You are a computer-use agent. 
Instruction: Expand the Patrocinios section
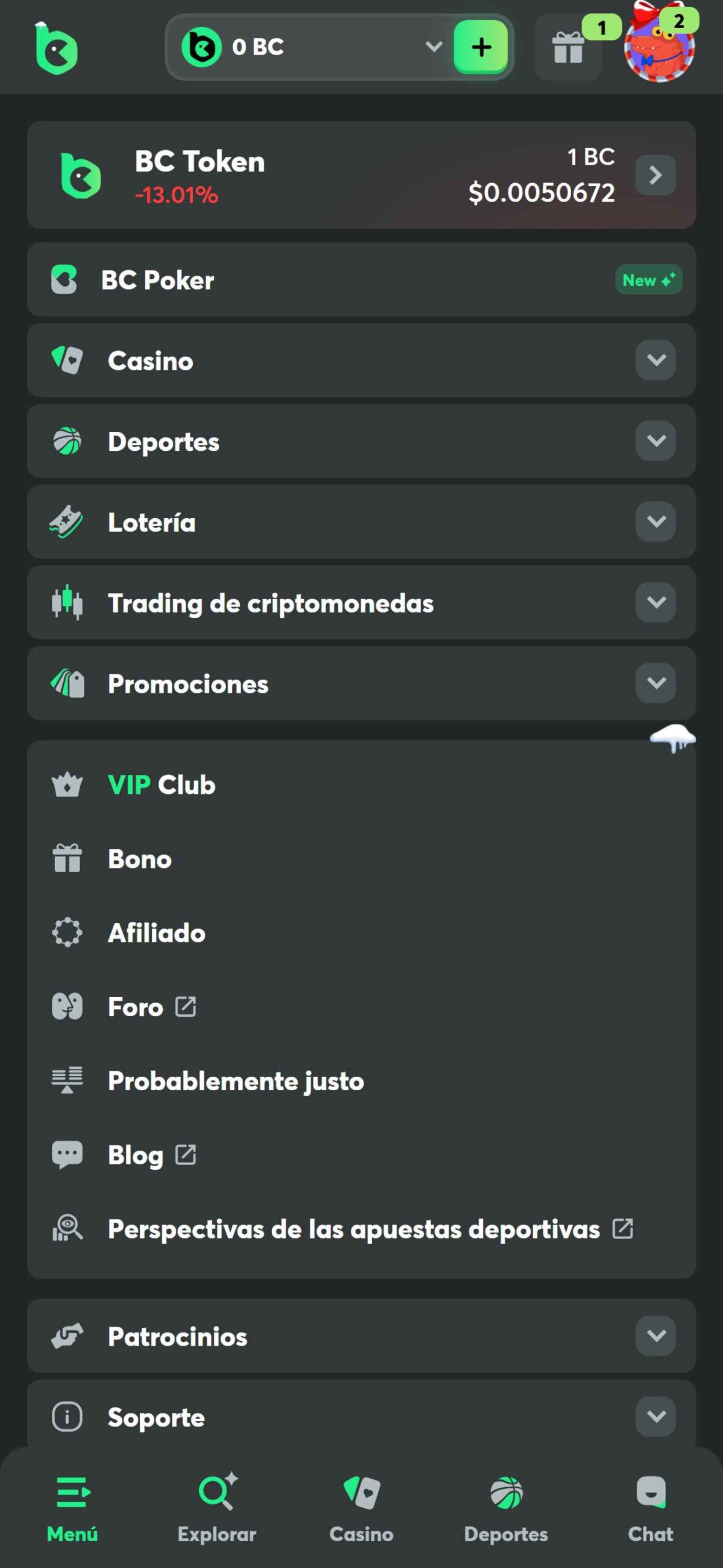coord(655,1336)
